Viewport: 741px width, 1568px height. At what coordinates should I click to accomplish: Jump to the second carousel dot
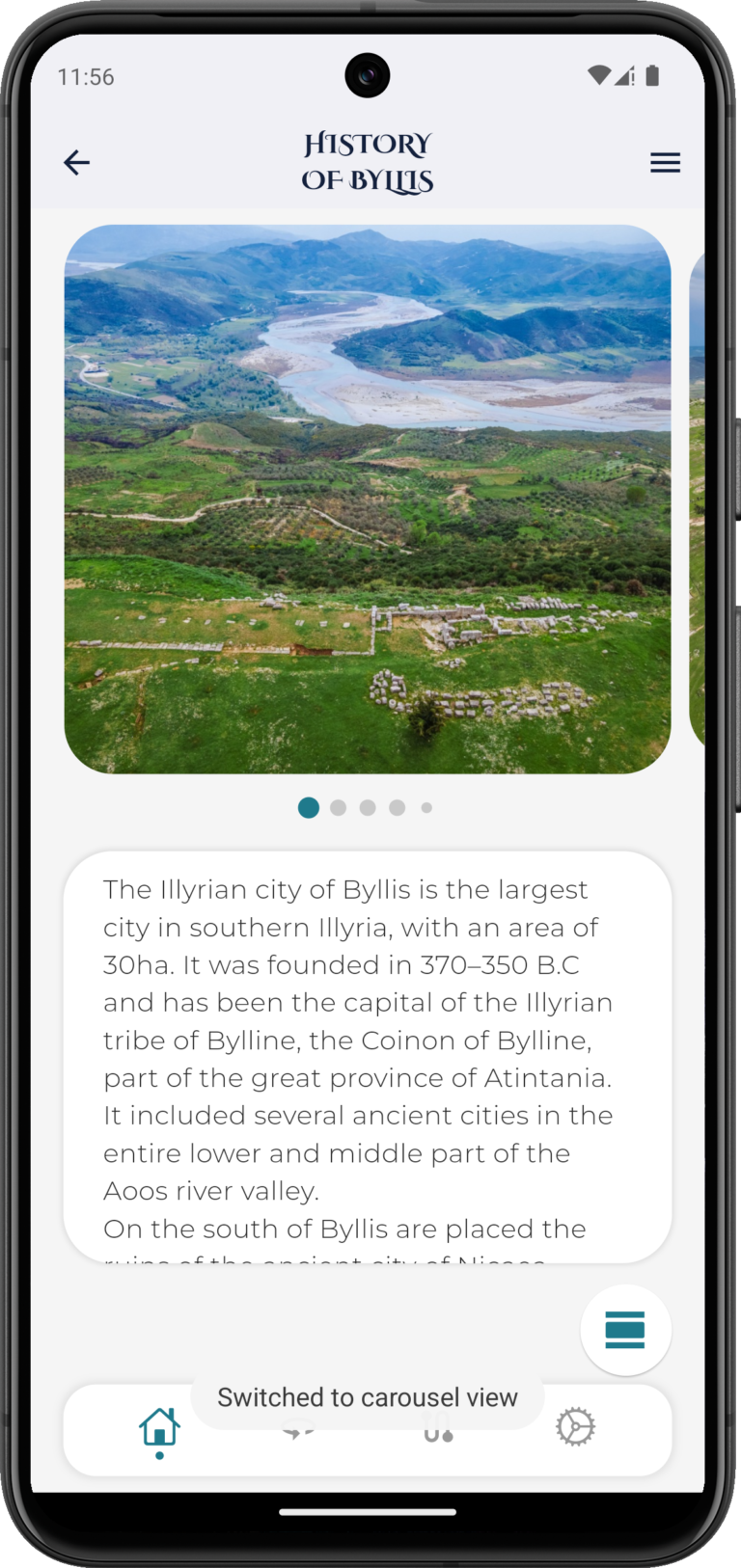338,808
